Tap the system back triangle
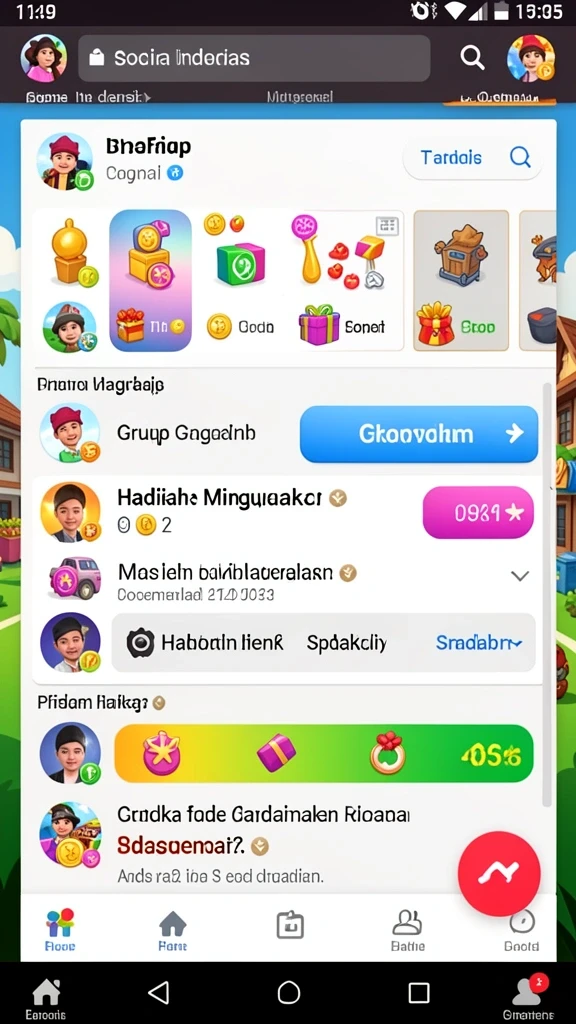This screenshot has height=1024, width=576. (158, 992)
